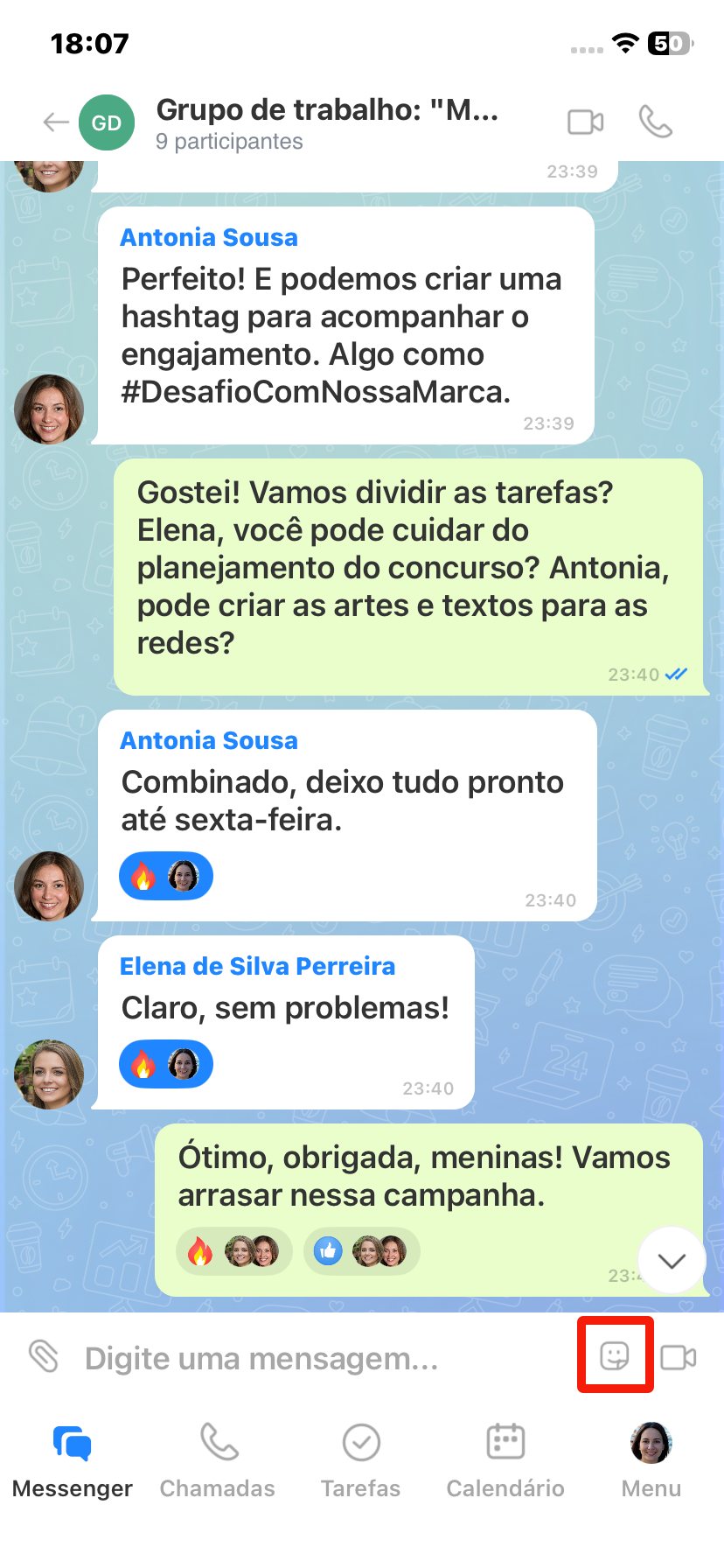Tap fire reaction on "Combinado" message

(x=165, y=876)
